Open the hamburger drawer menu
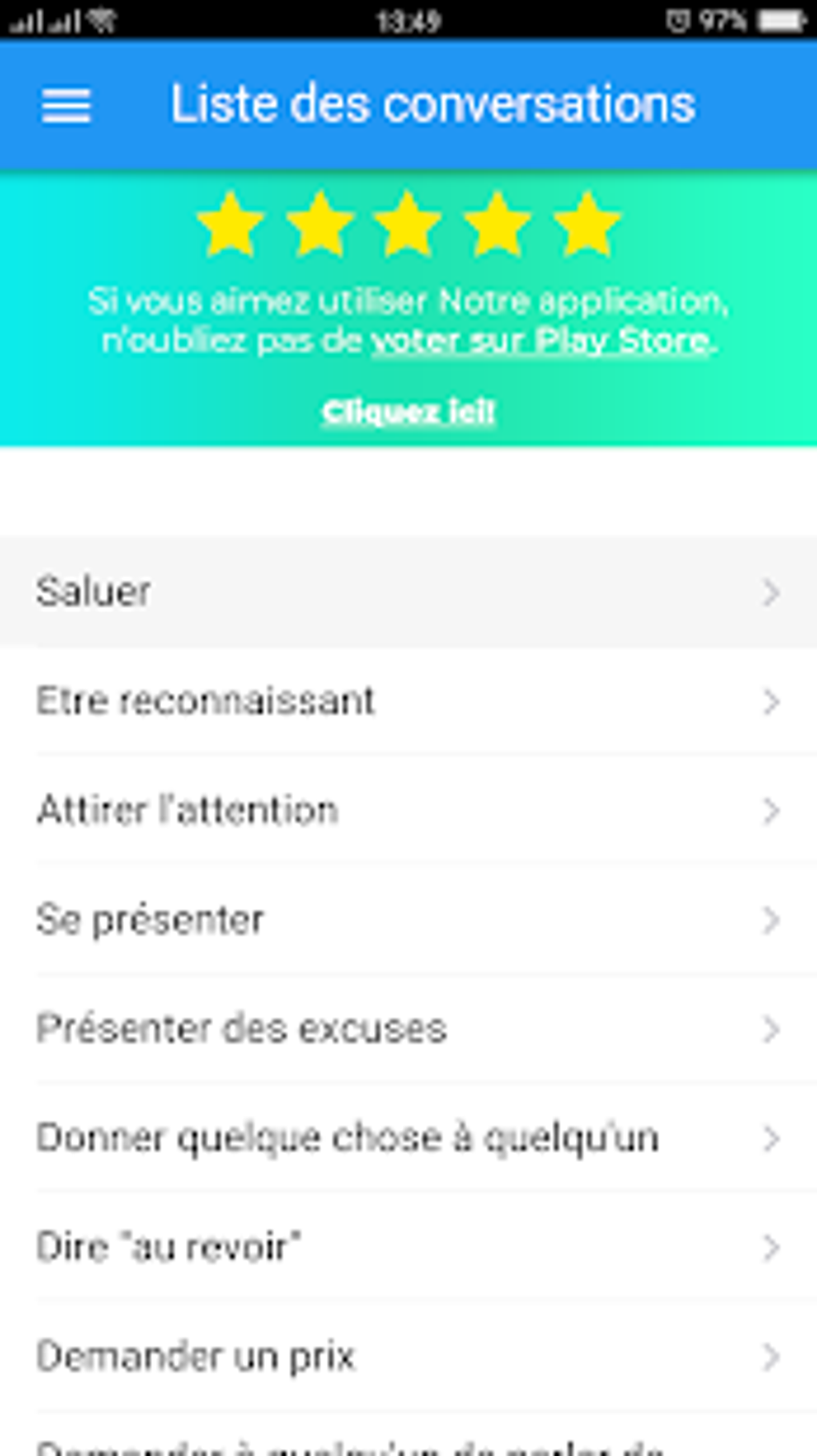Image resolution: width=817 pixels, height=1456 pixels. point(66,106)
